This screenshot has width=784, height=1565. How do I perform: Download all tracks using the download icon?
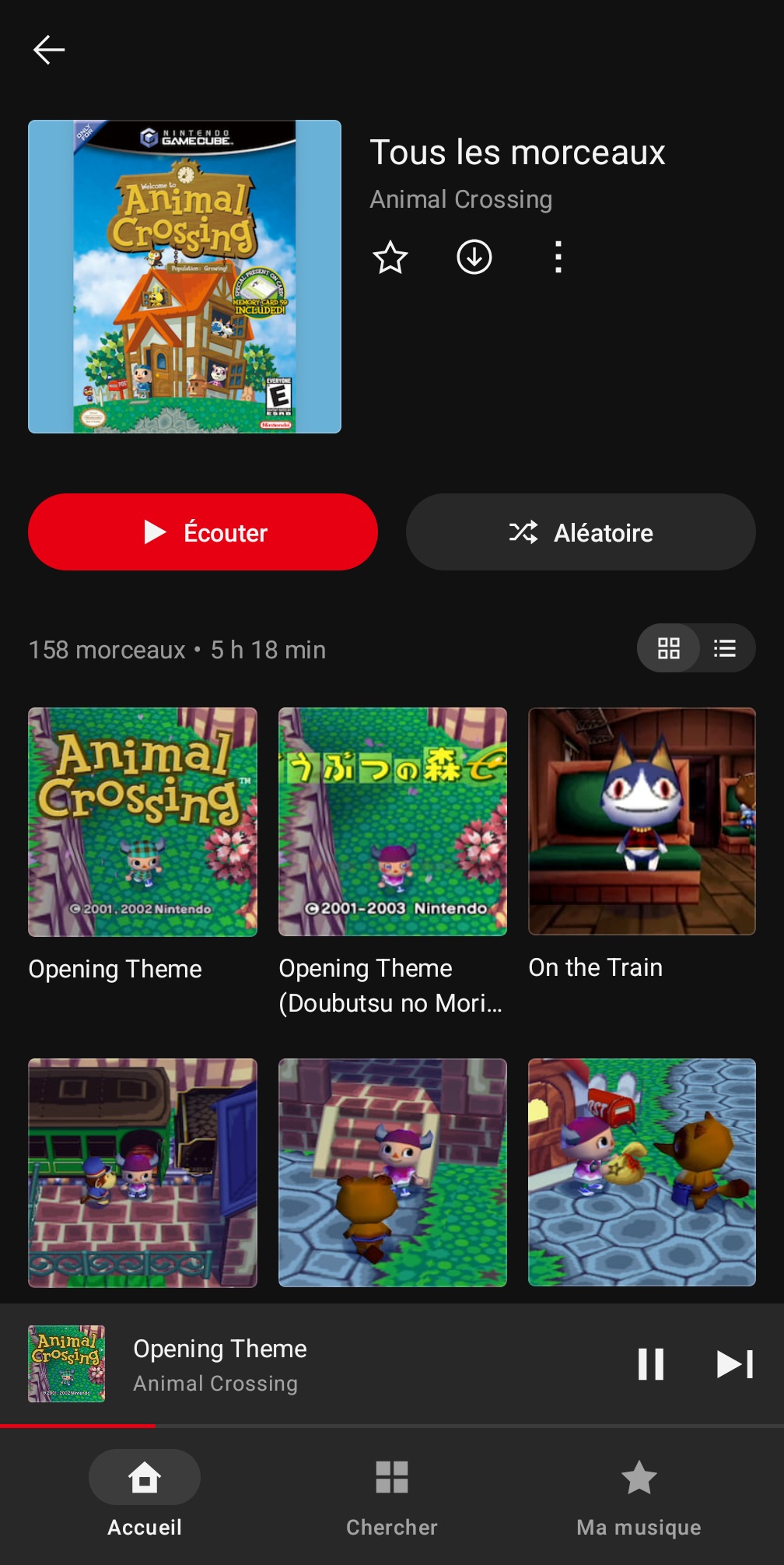pos(473,257)
